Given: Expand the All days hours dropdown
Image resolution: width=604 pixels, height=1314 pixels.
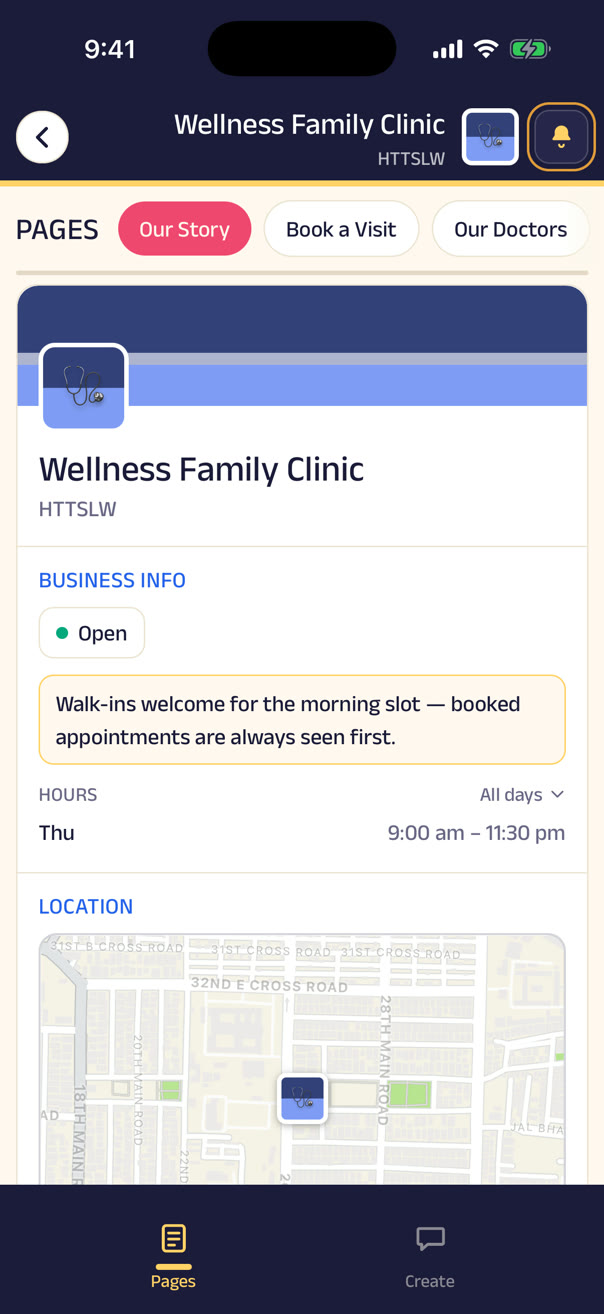Looking at the screenshot, I should (x=522, y=795).
